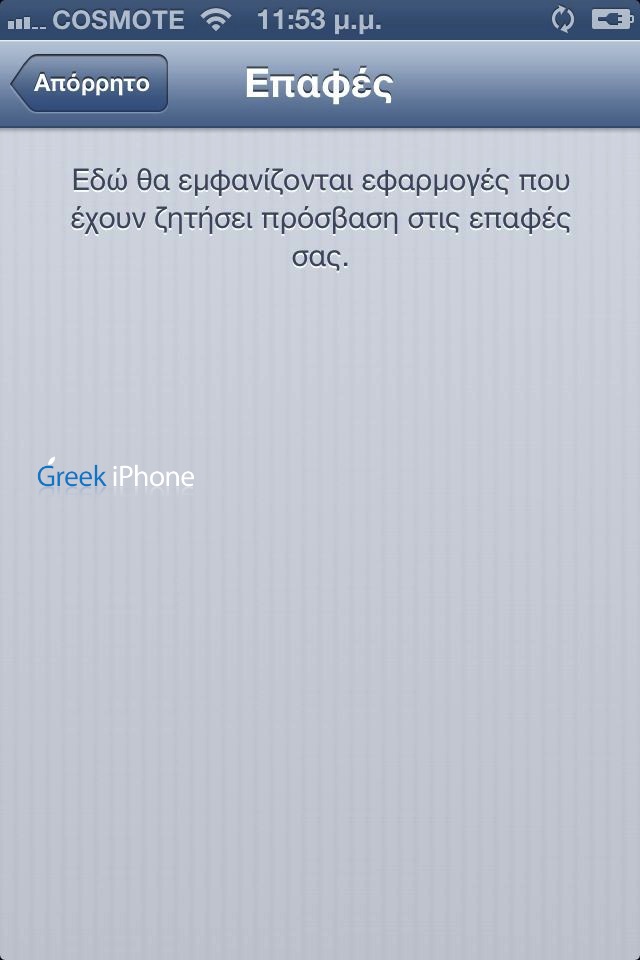Go back to the Απόρρητο settings
640x960 pixels.
tap(89, 83)
